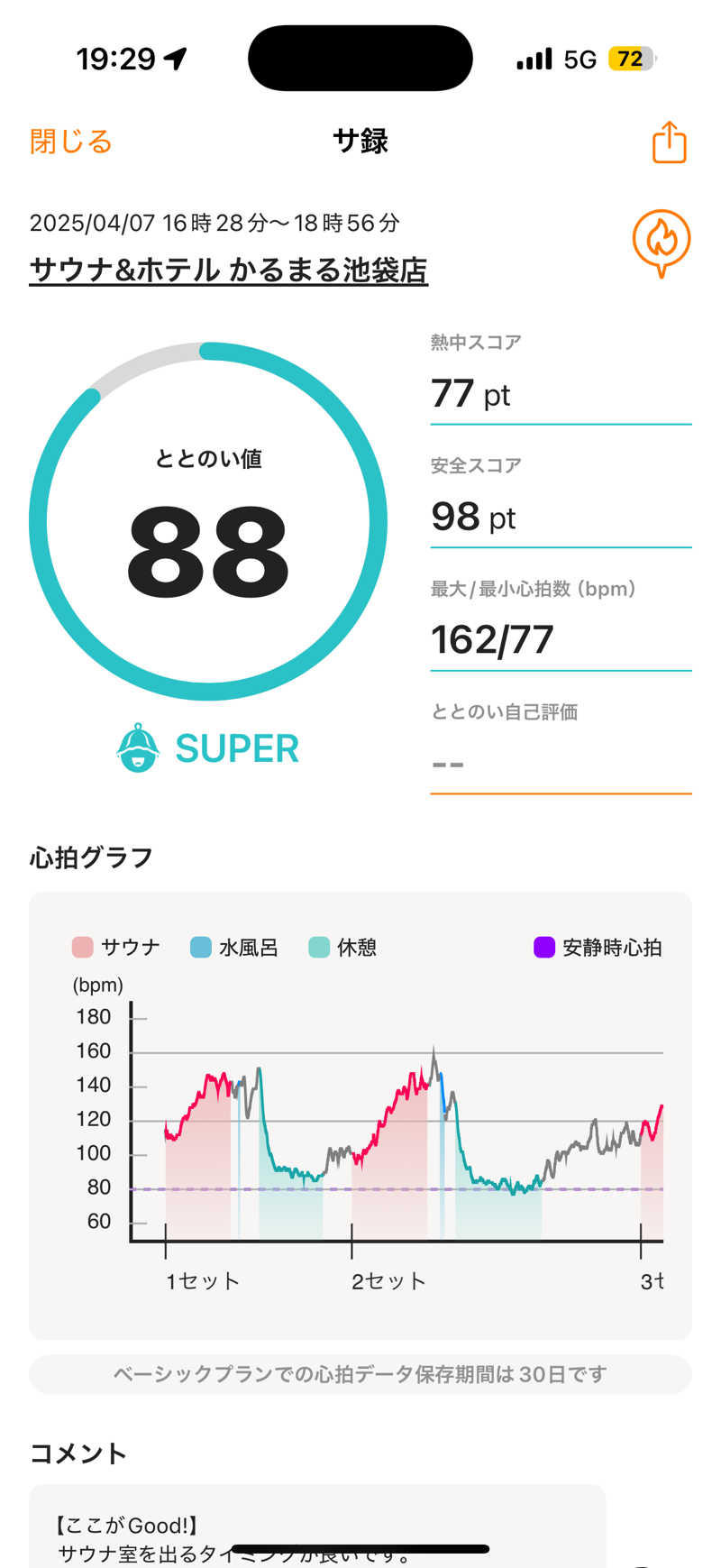Share this sauna record

pyautogui.click(x=669, y=142)
